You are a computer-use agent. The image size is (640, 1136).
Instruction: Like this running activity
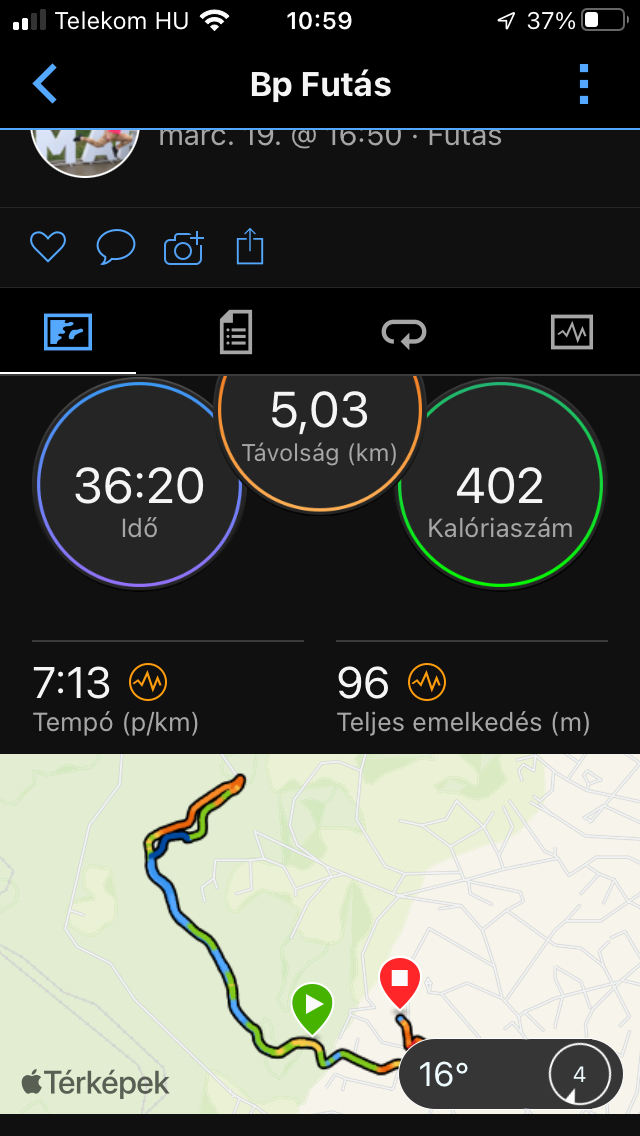pos(47,246)
